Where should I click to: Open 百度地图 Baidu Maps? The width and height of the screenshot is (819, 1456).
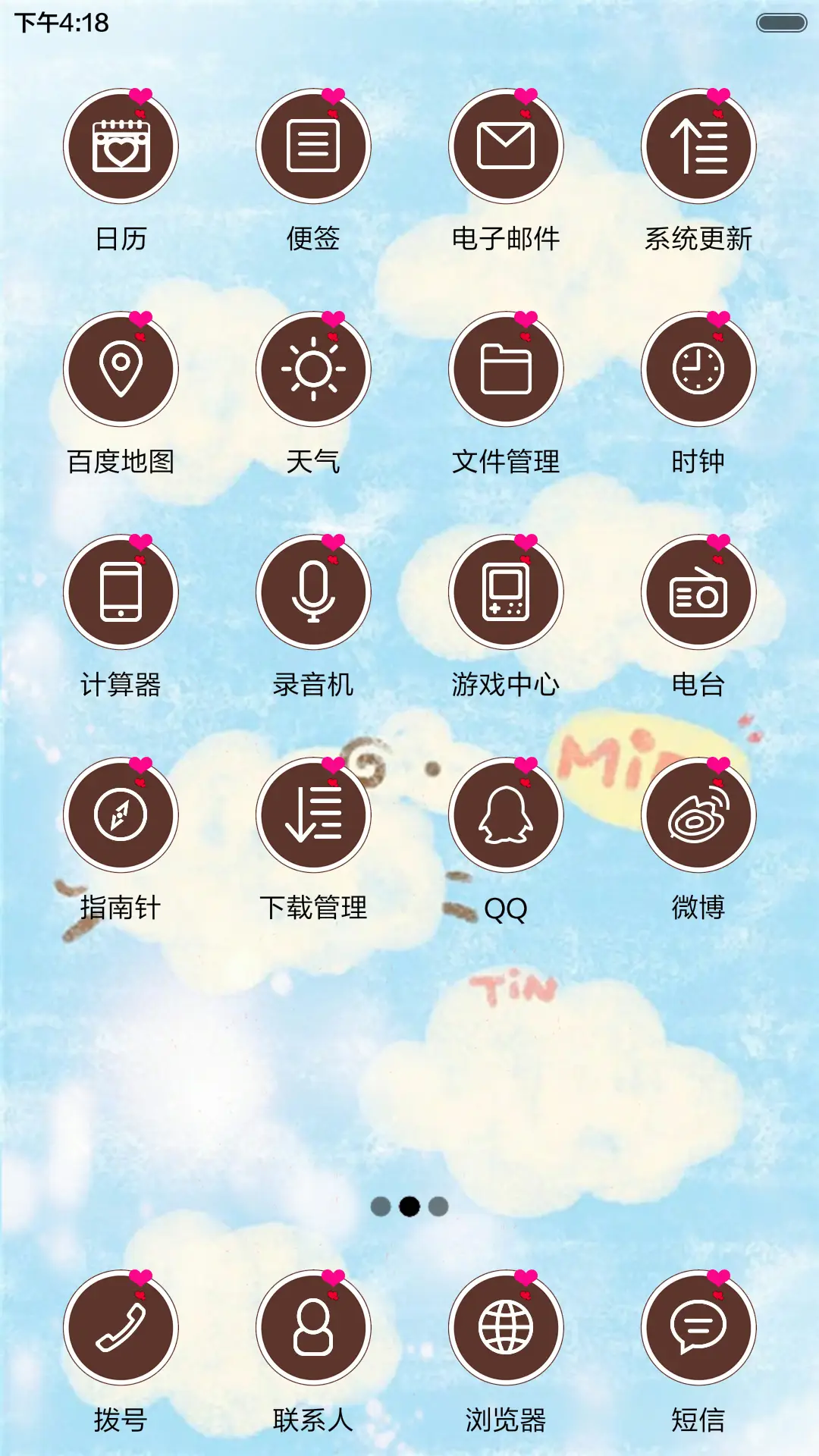point(123,369)
